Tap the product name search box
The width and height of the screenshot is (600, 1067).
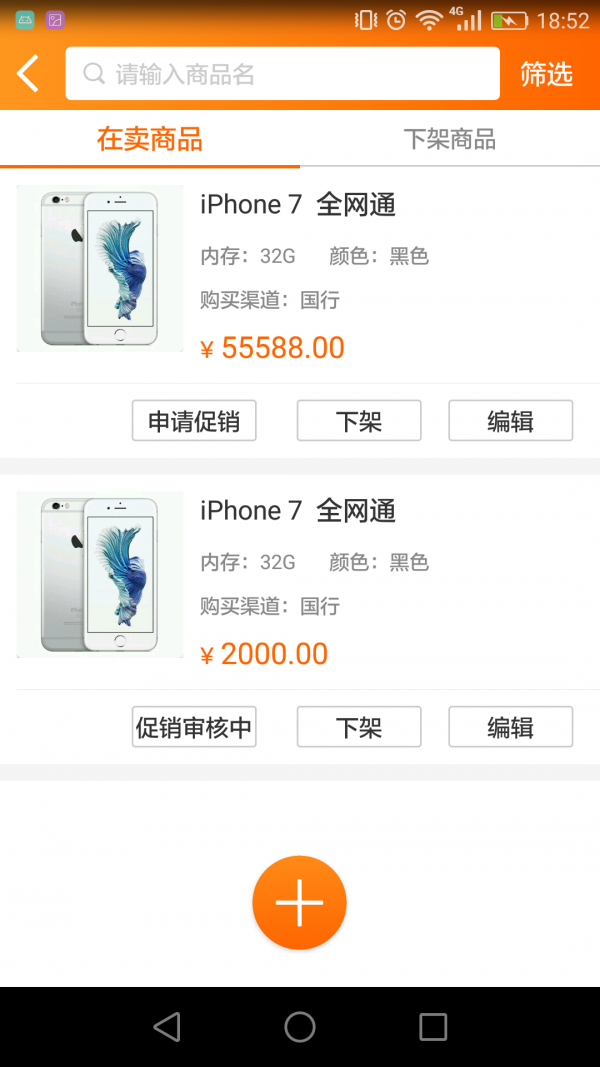282,74
